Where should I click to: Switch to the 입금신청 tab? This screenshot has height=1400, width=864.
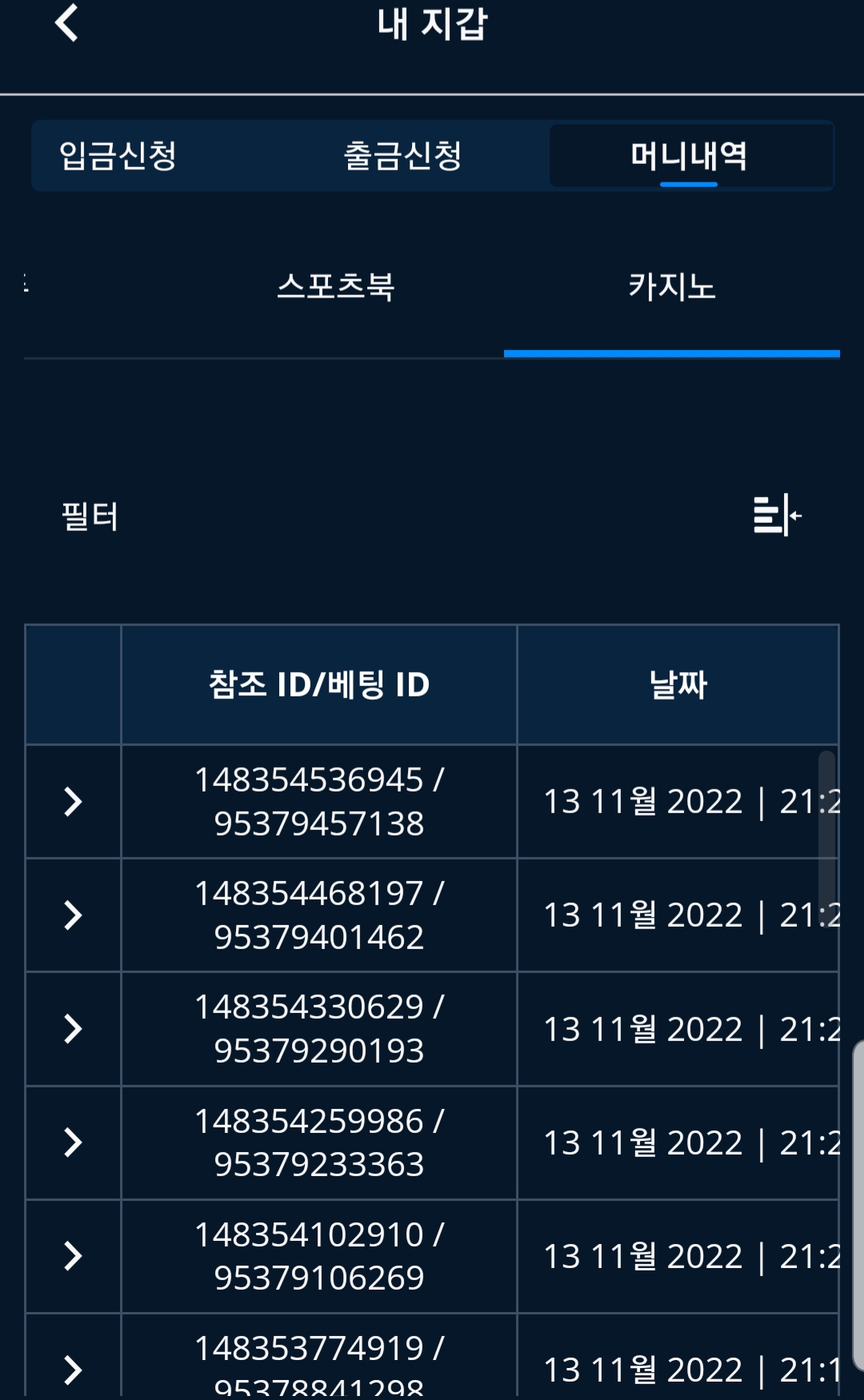(118, 156)
